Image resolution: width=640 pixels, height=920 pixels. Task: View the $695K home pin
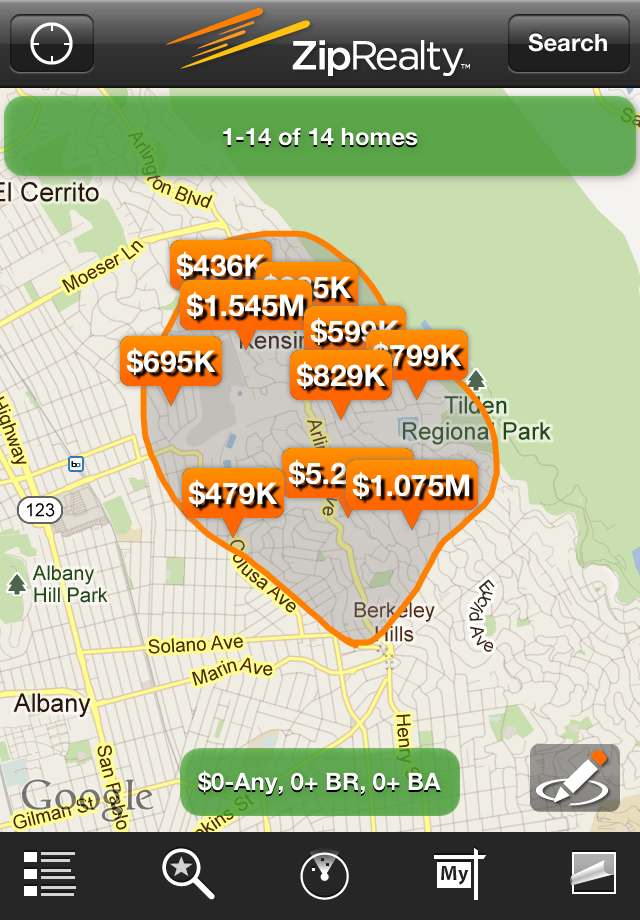[171, 363]
